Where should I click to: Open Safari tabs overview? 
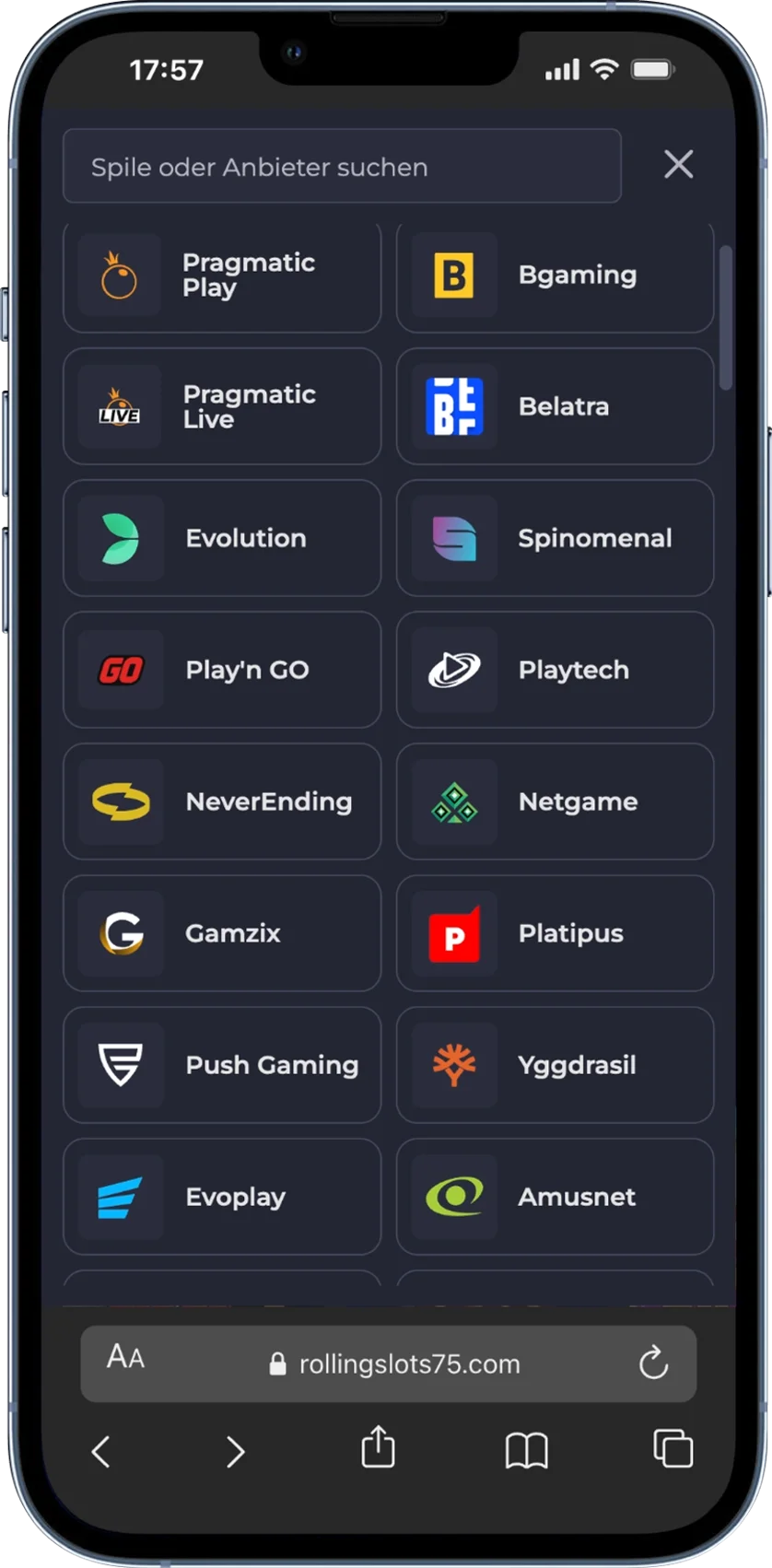[673, 1449]
